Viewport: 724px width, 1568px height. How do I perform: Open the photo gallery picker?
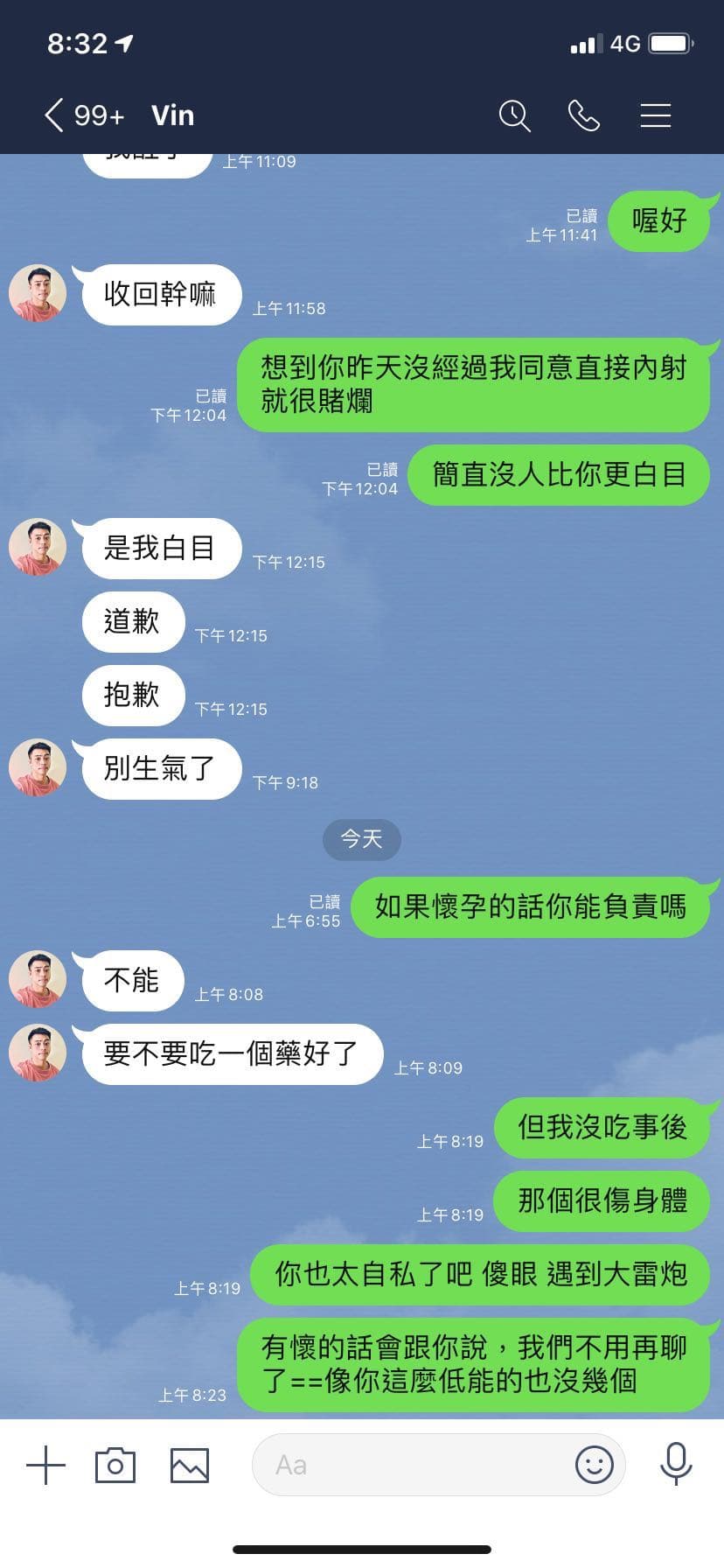click(x=190, y=1465)
